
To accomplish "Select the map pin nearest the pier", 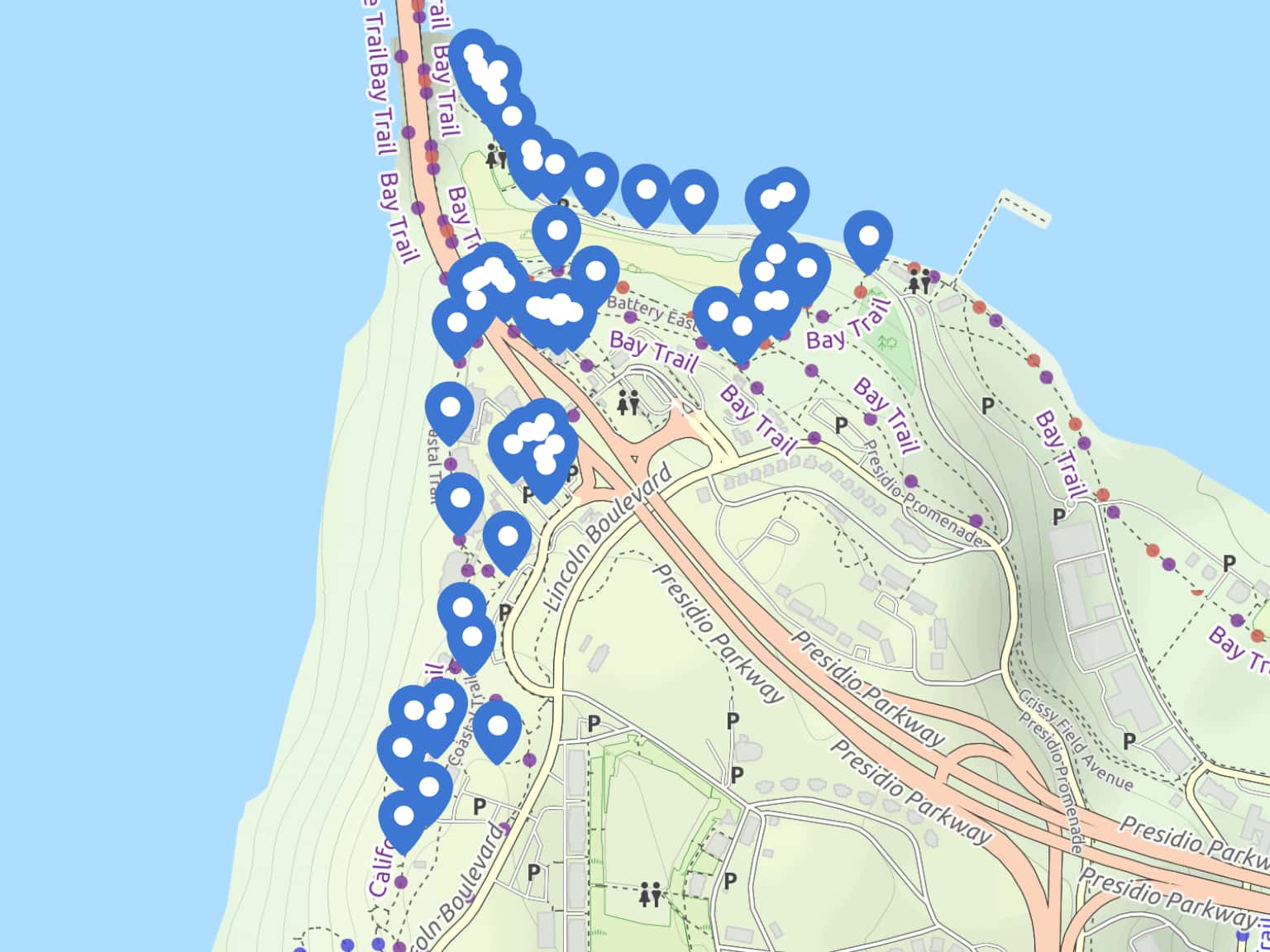I will pyautogui.click(x=868, y=236).
